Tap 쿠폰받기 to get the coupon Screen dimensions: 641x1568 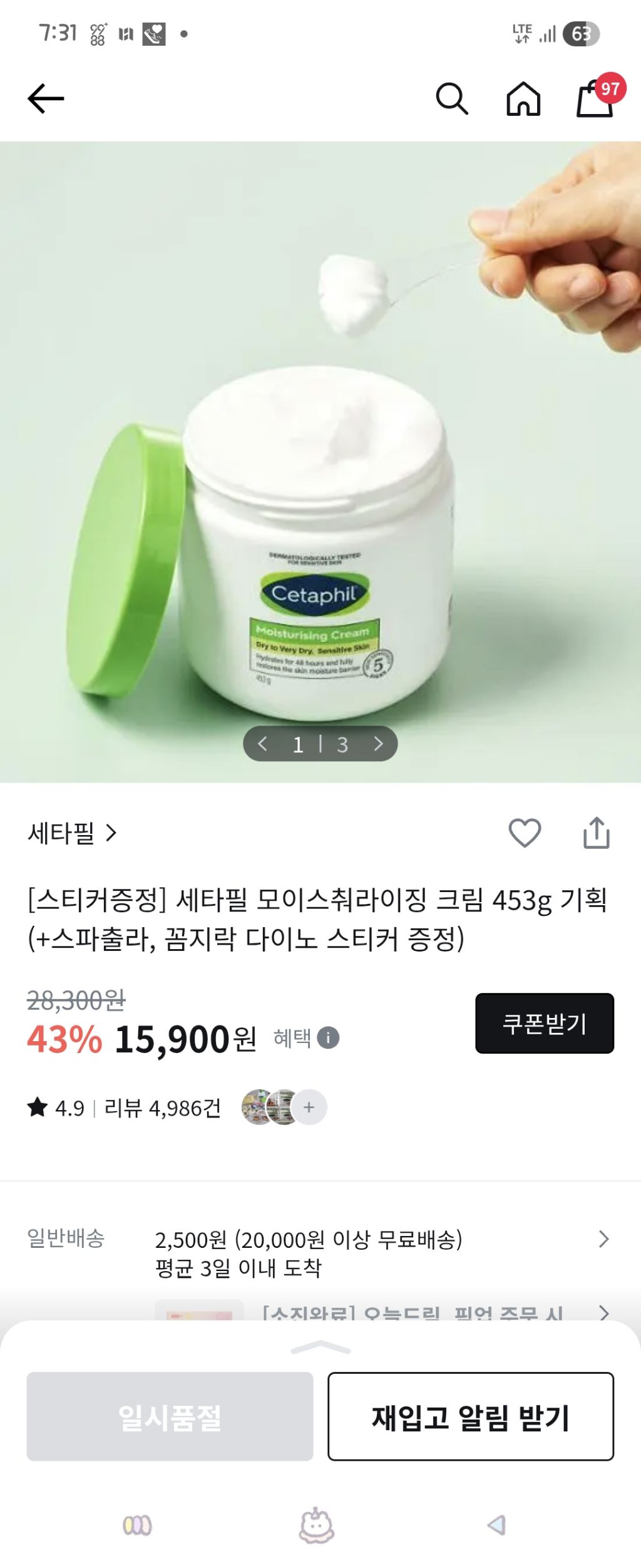coord(544,1023)
